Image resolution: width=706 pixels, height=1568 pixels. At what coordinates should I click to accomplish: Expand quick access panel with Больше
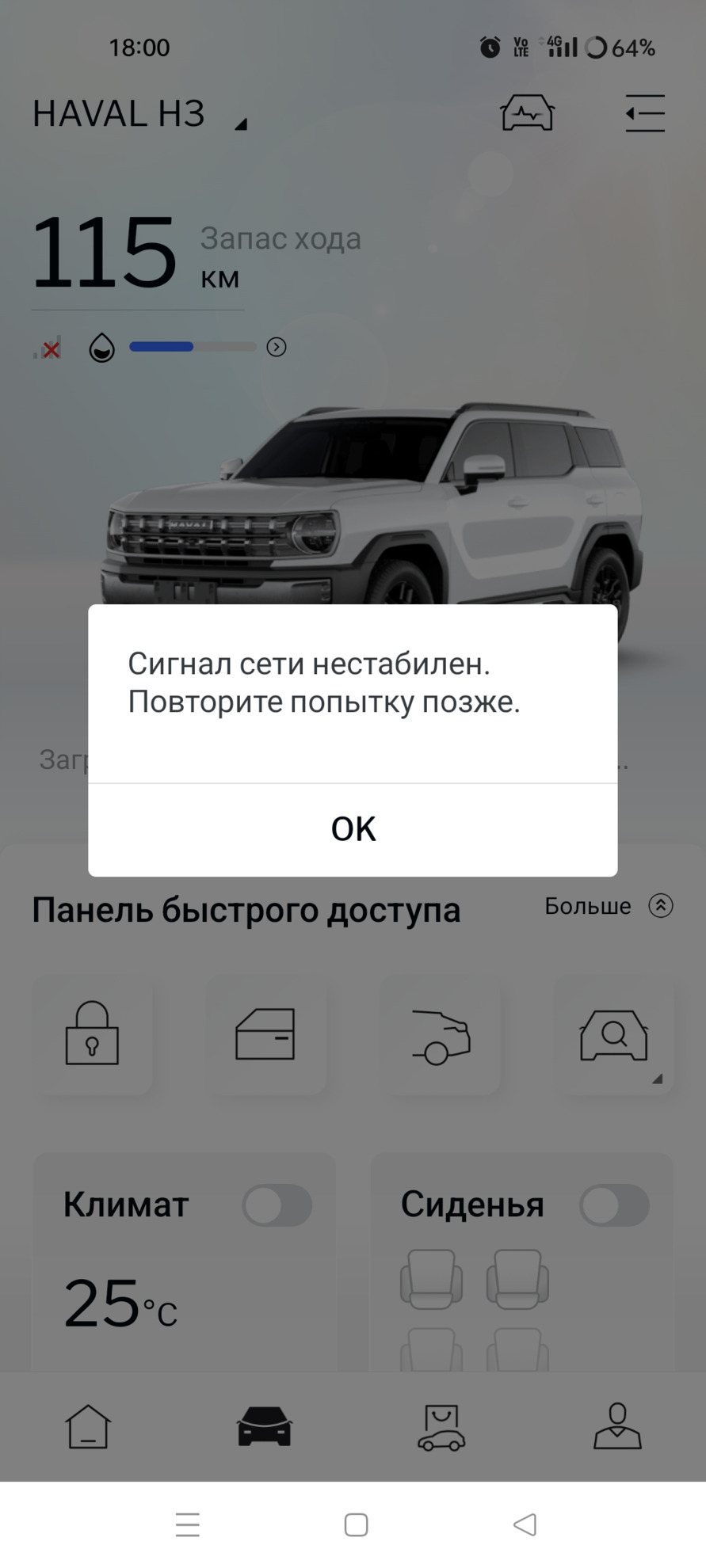coord(608,906)
